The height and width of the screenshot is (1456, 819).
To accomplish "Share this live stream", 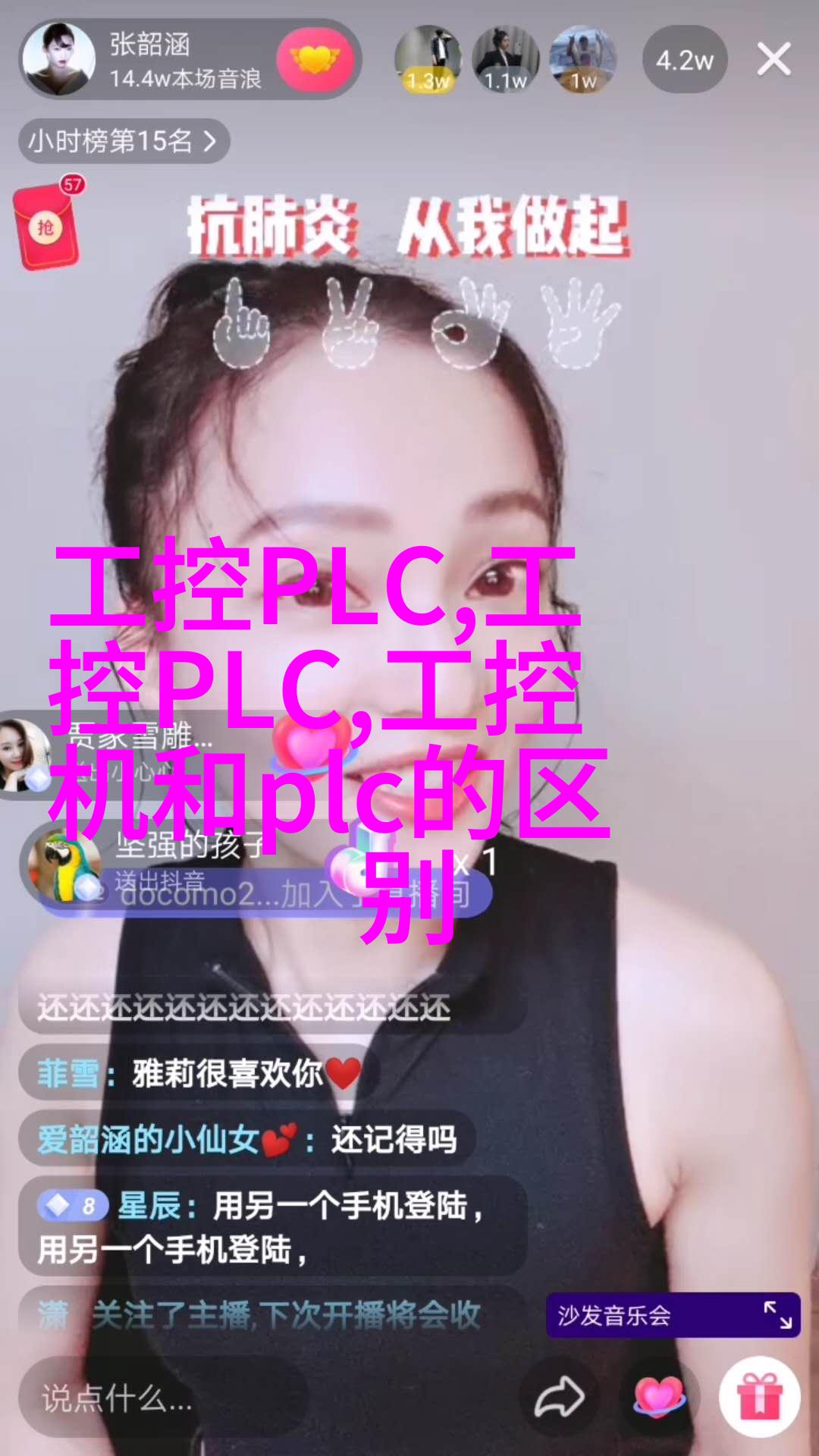I will (559, 1398).
